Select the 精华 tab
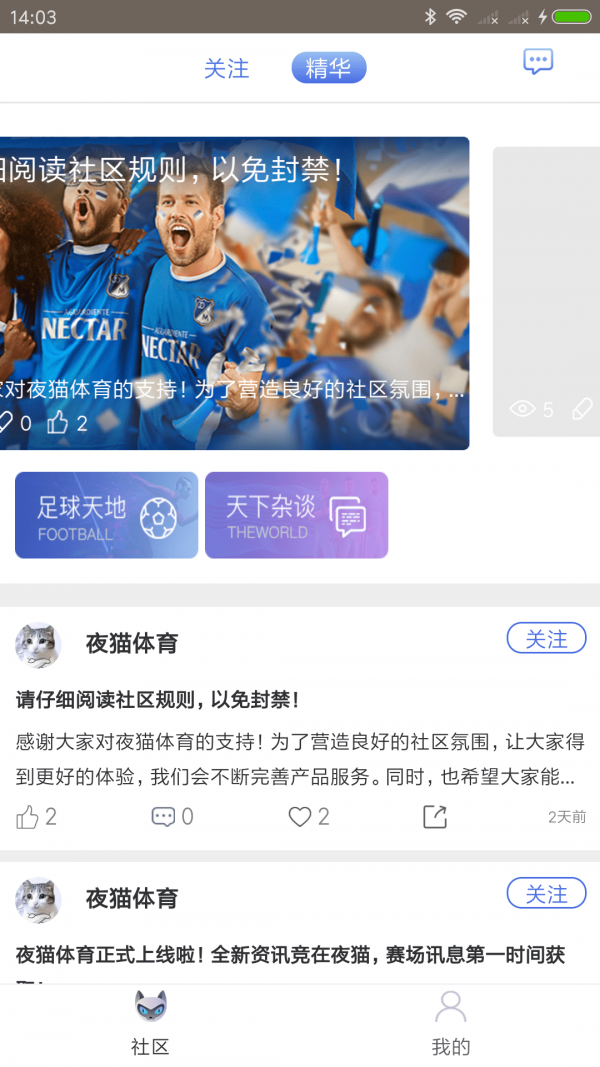The image size is (600, 1067). click(x=329, y=68)
